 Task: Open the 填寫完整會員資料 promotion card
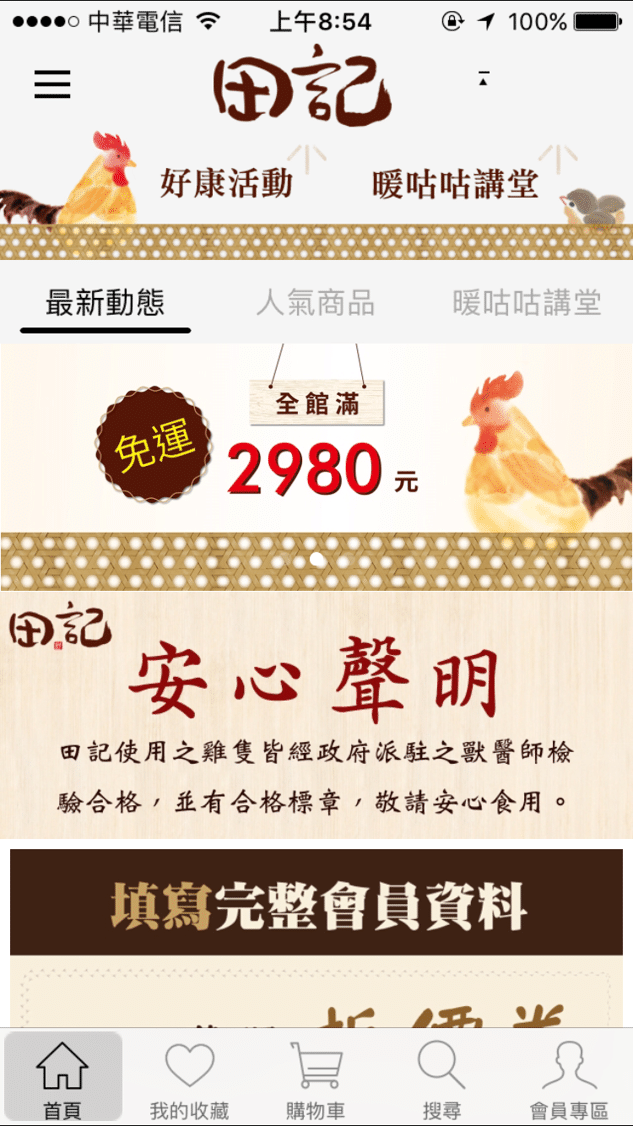[x=316, y=935]
